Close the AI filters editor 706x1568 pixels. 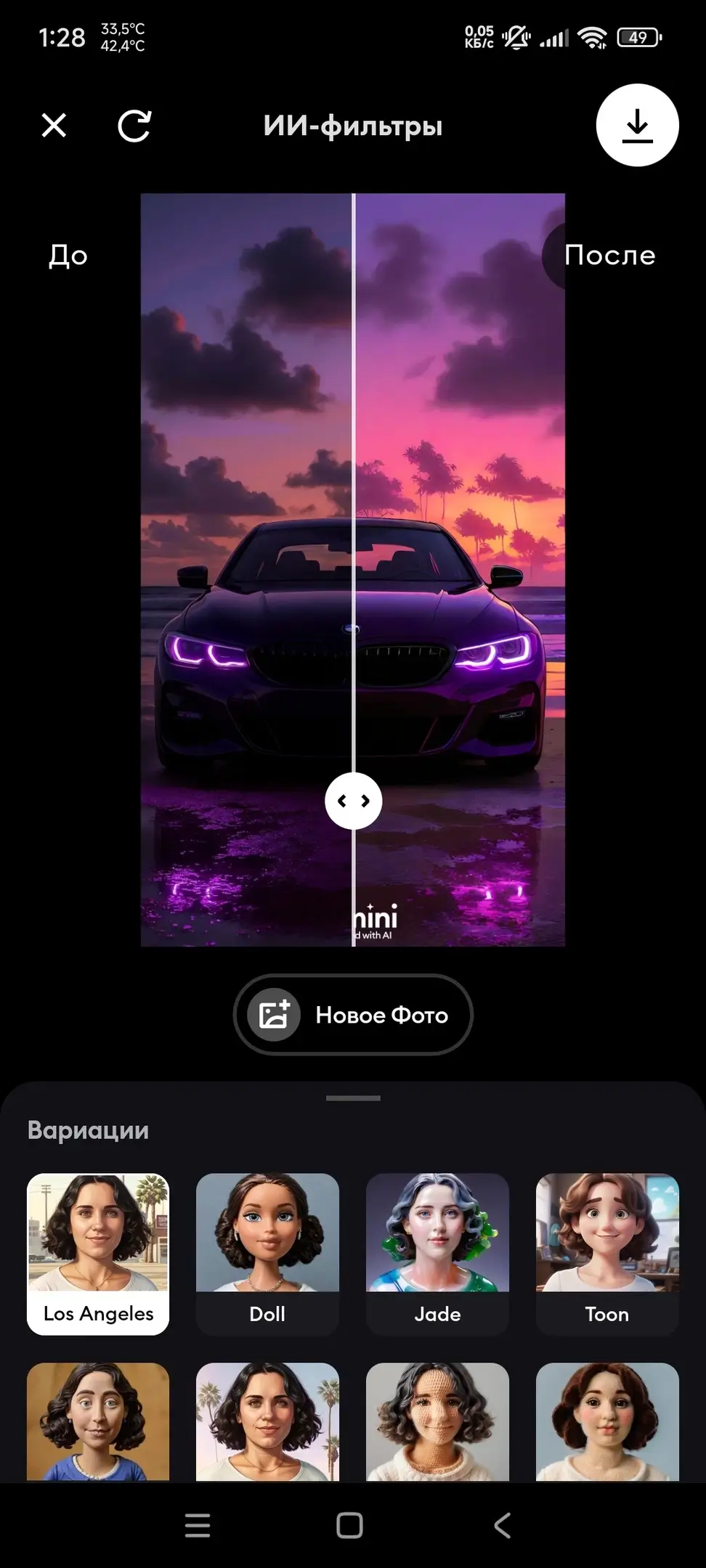coord(54,126)
